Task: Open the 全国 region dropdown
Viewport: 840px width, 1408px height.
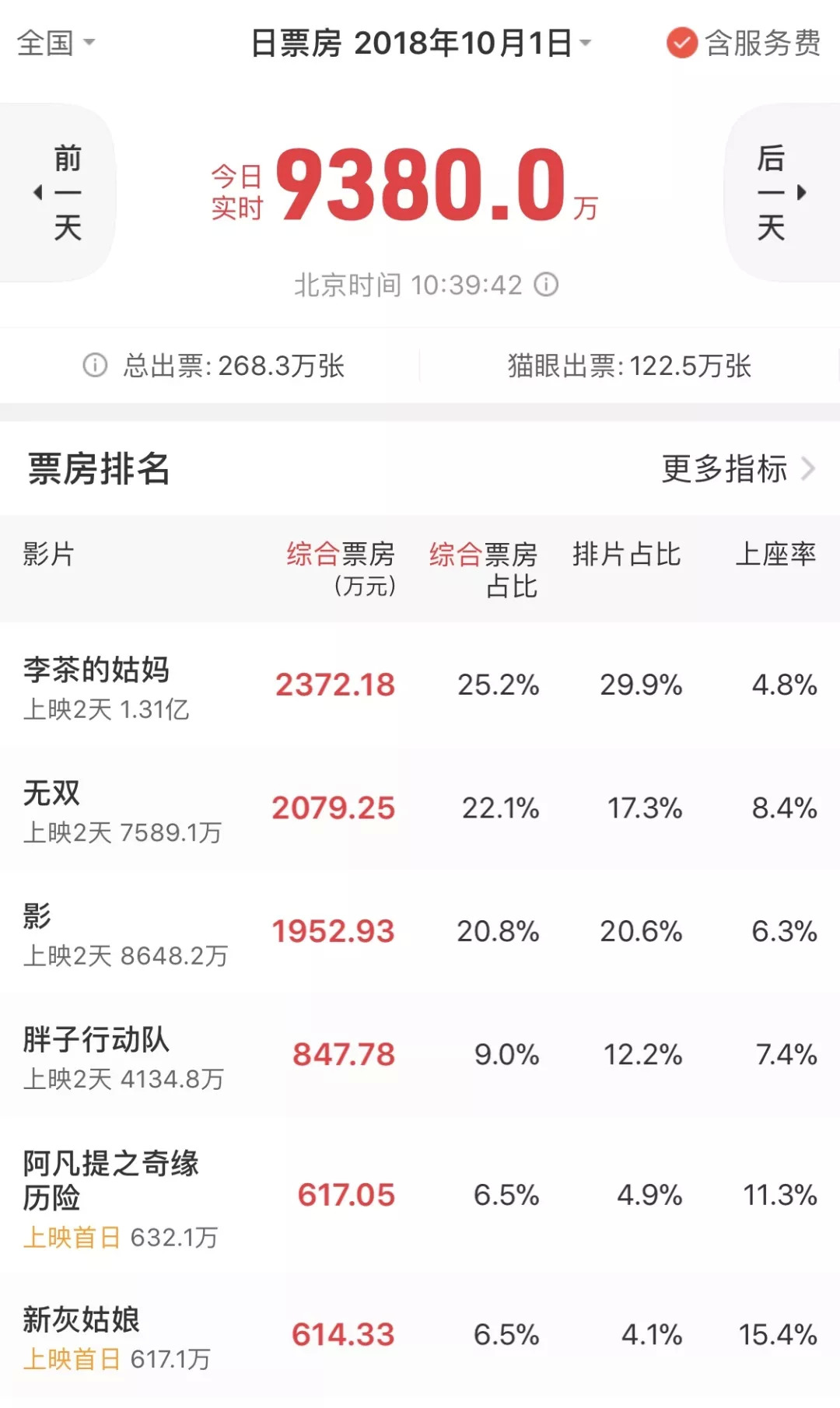Action: [56, 43]
